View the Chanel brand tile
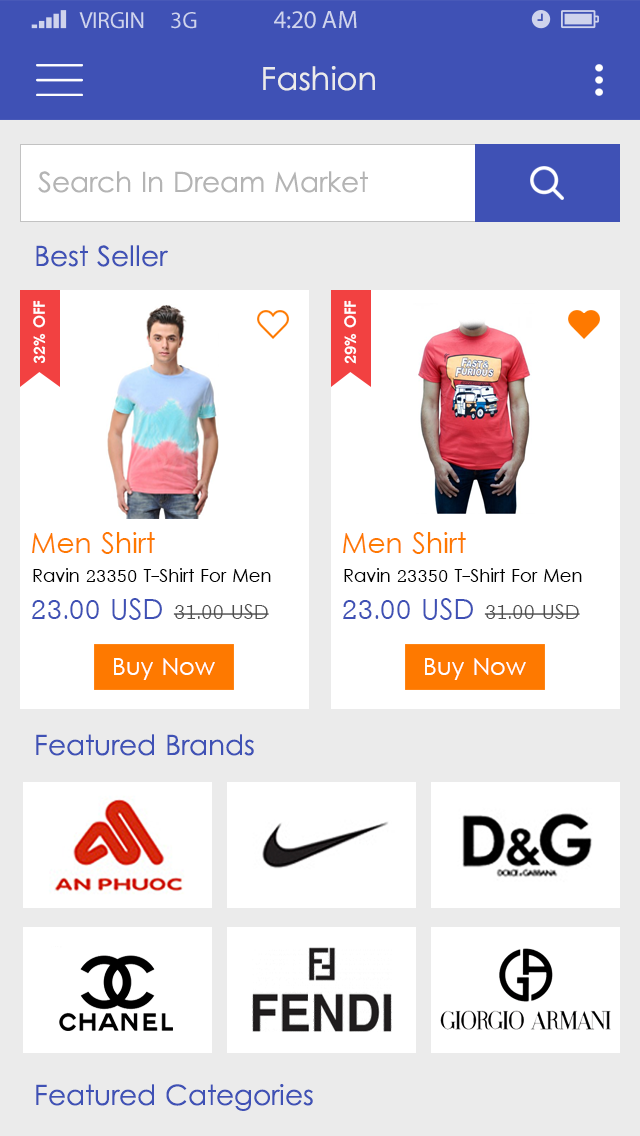640x1136 pixels. 118,990
